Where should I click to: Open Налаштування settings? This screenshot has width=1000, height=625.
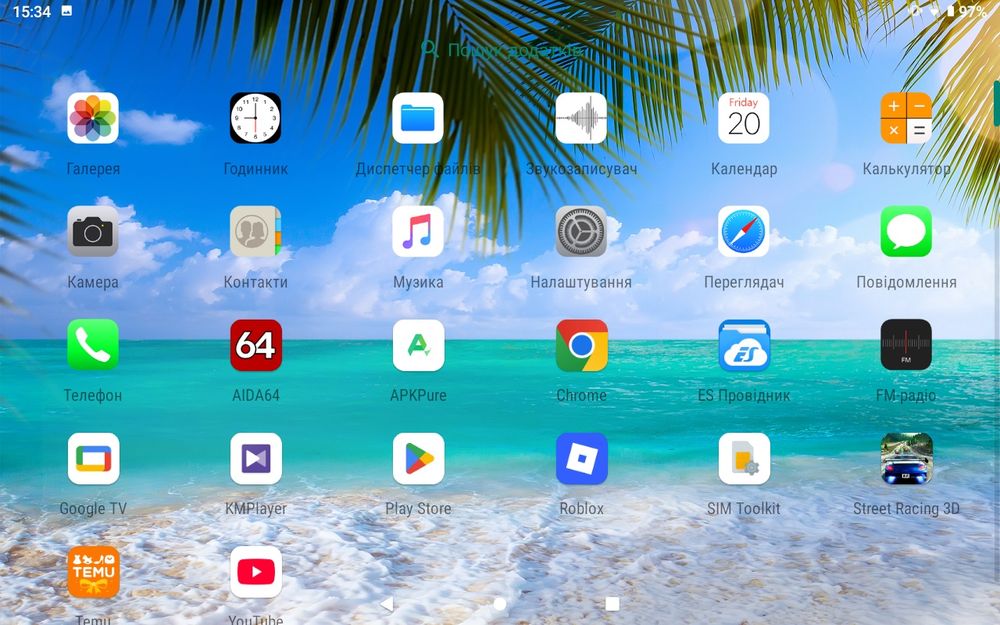click(x=581, y=232)
